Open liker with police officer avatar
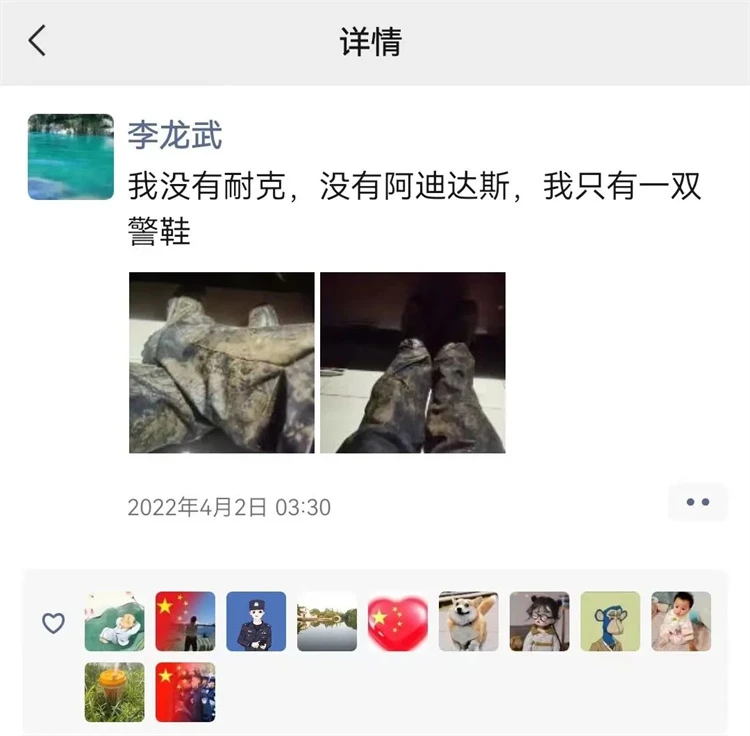 tap(256, 622)
